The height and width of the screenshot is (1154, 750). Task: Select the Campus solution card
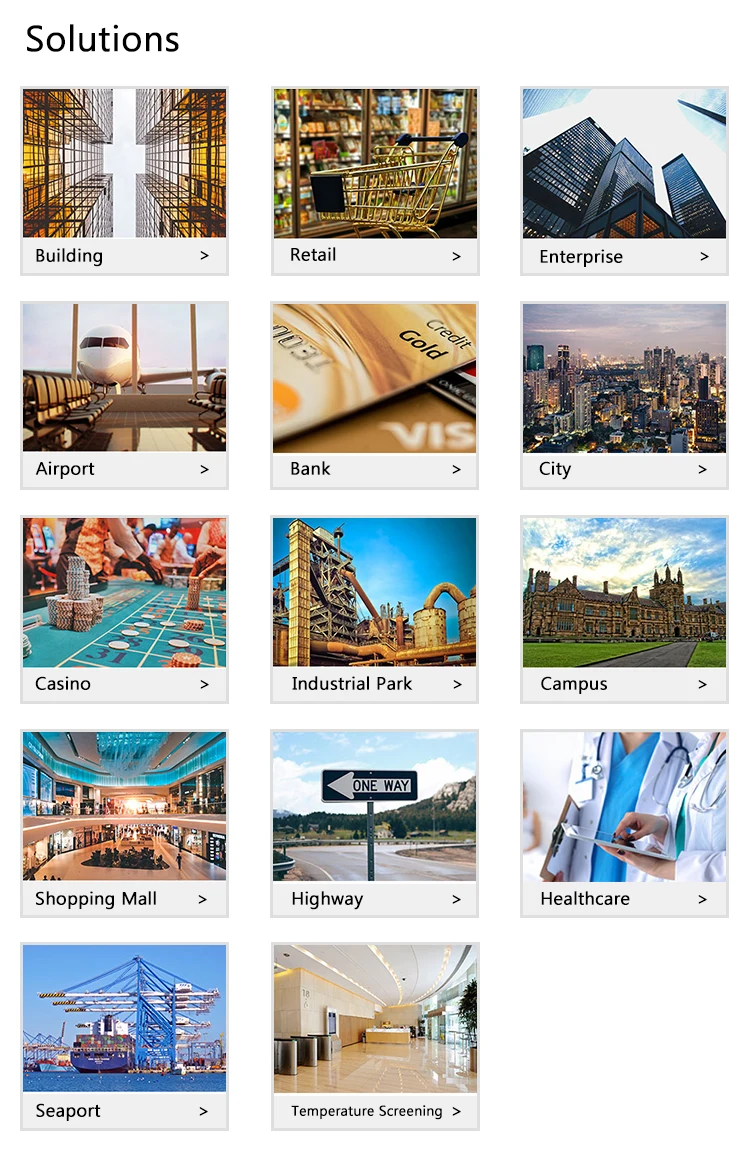click(624, 609)
